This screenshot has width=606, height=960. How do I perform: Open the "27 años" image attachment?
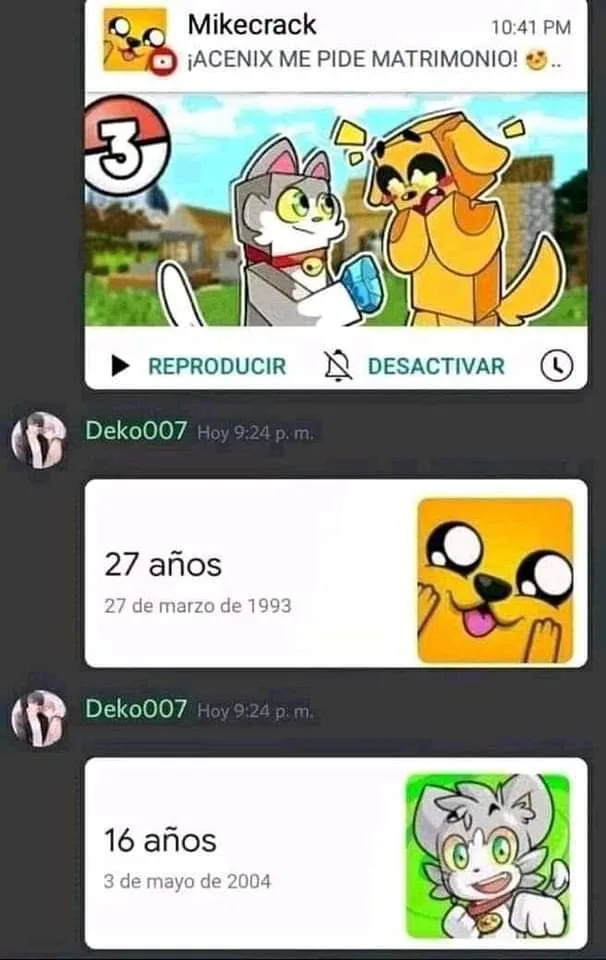coord(336,572)
